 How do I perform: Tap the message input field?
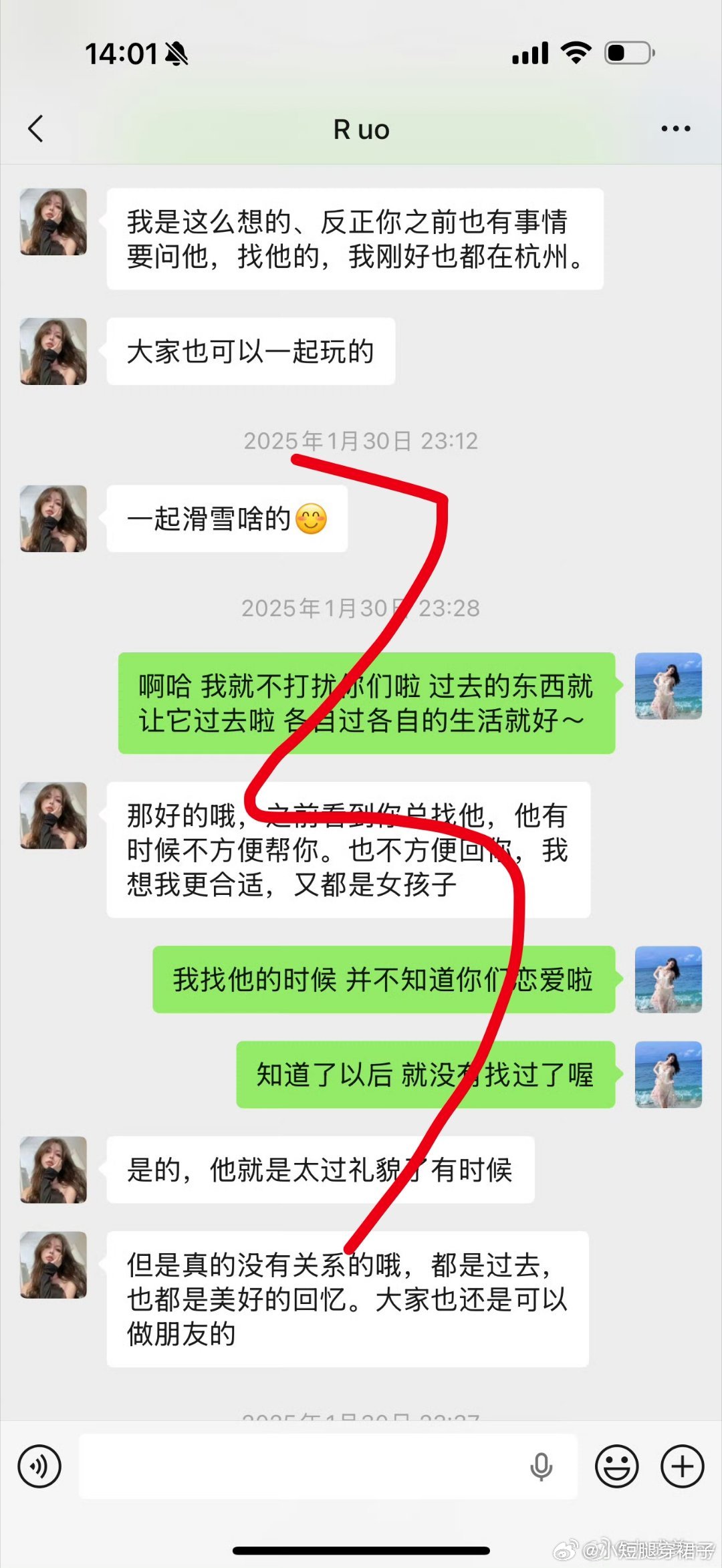point(301,1465)
